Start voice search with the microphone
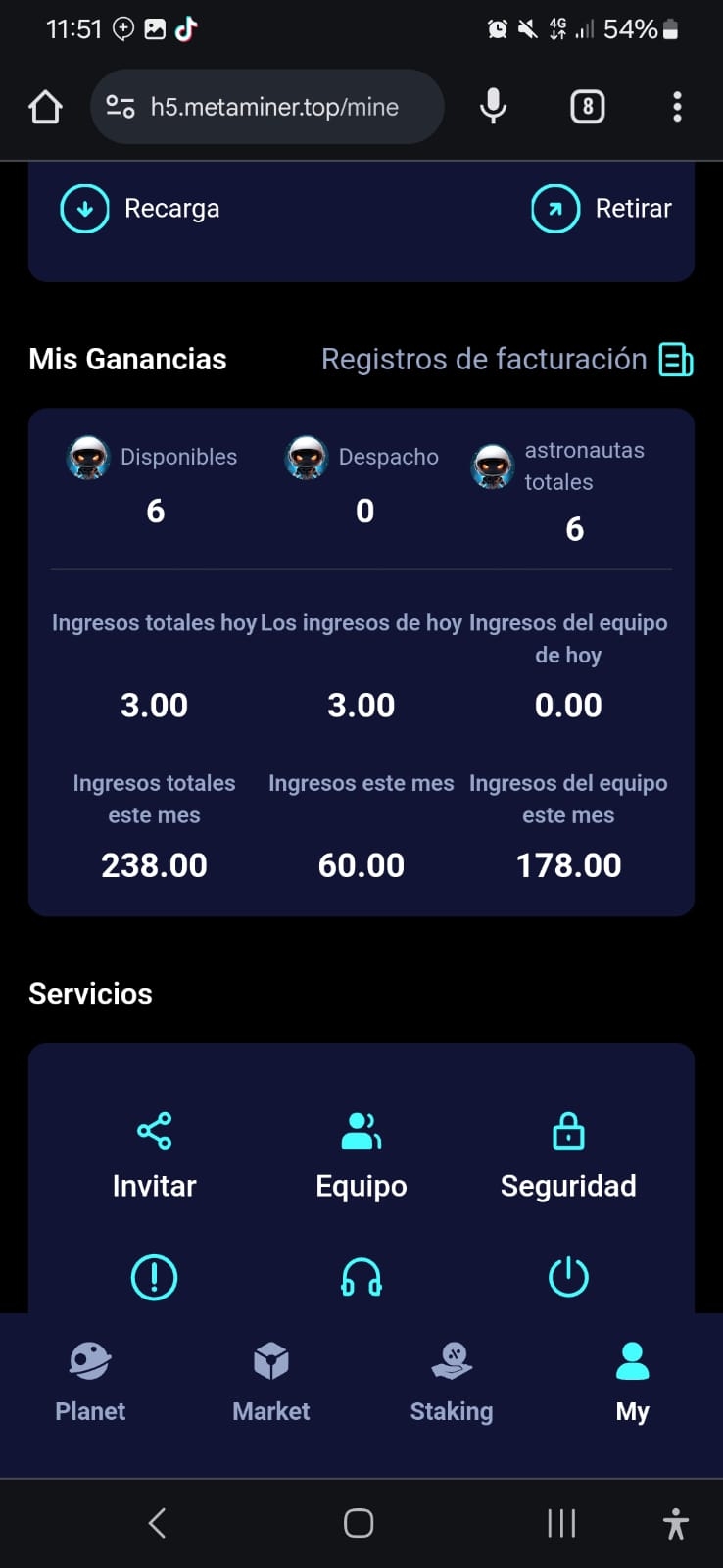Viewport: 723px width, 1568px height. coord(493,107)
